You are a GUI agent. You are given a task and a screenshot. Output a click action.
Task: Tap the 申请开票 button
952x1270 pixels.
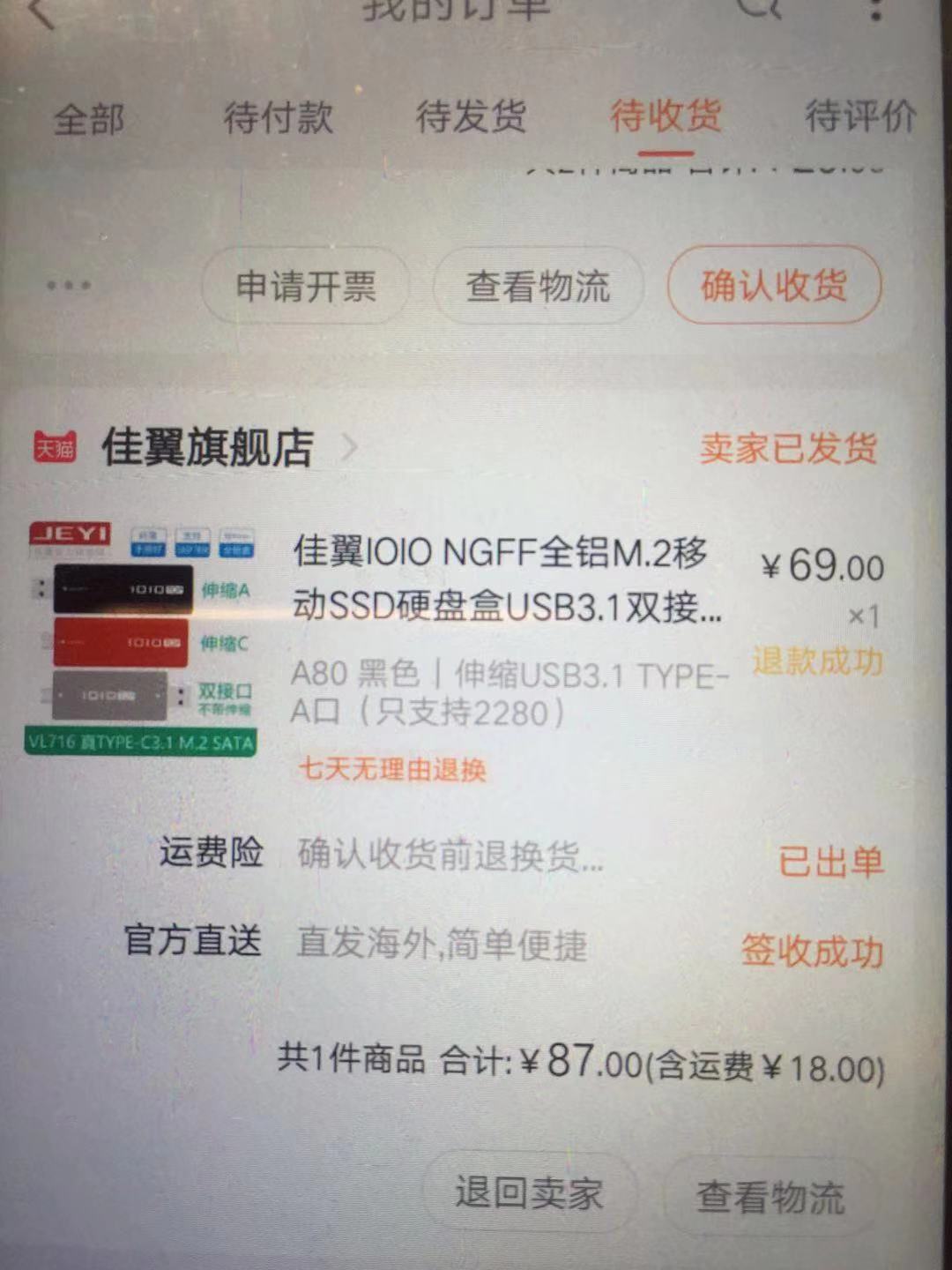point(305,287)
